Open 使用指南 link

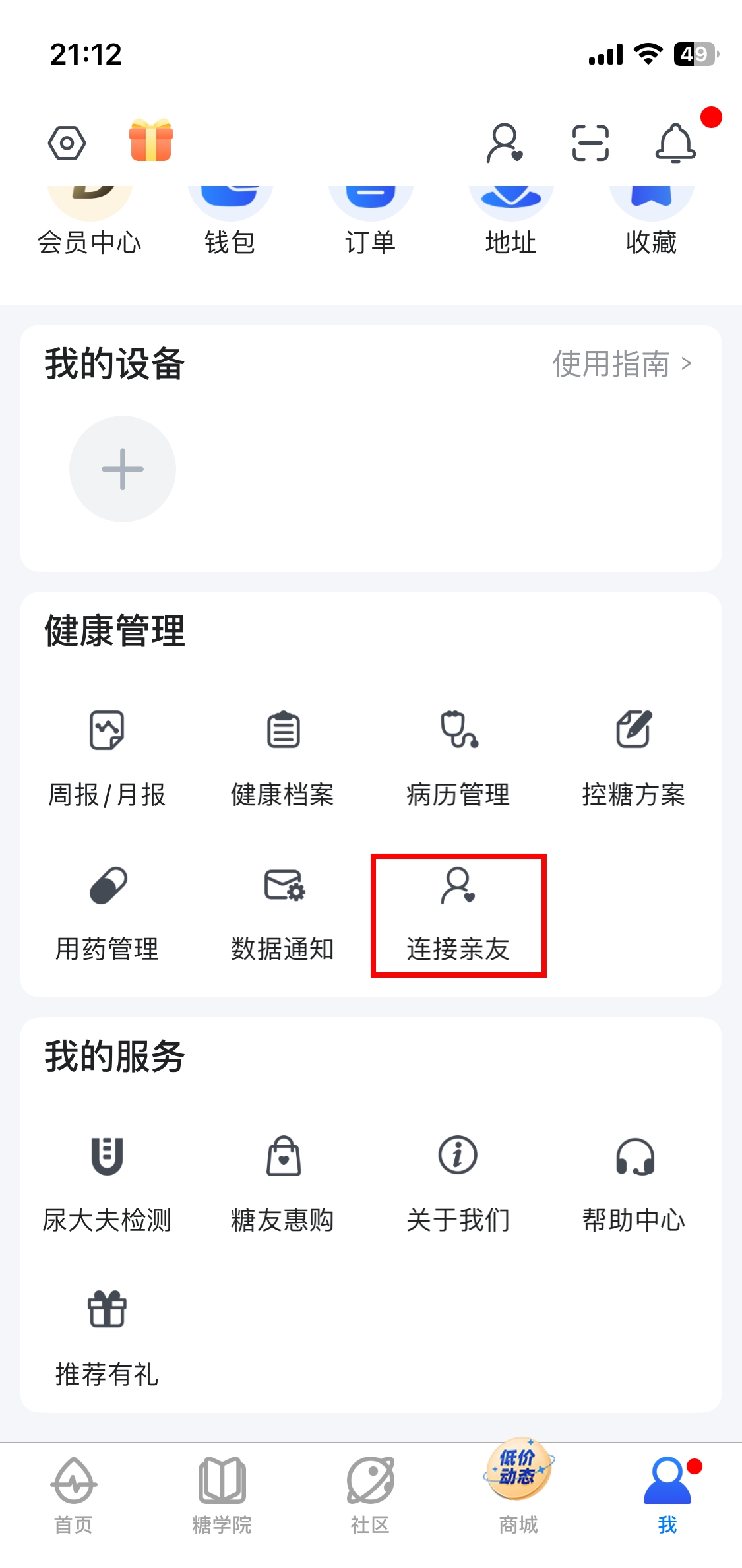pos(622,363)
